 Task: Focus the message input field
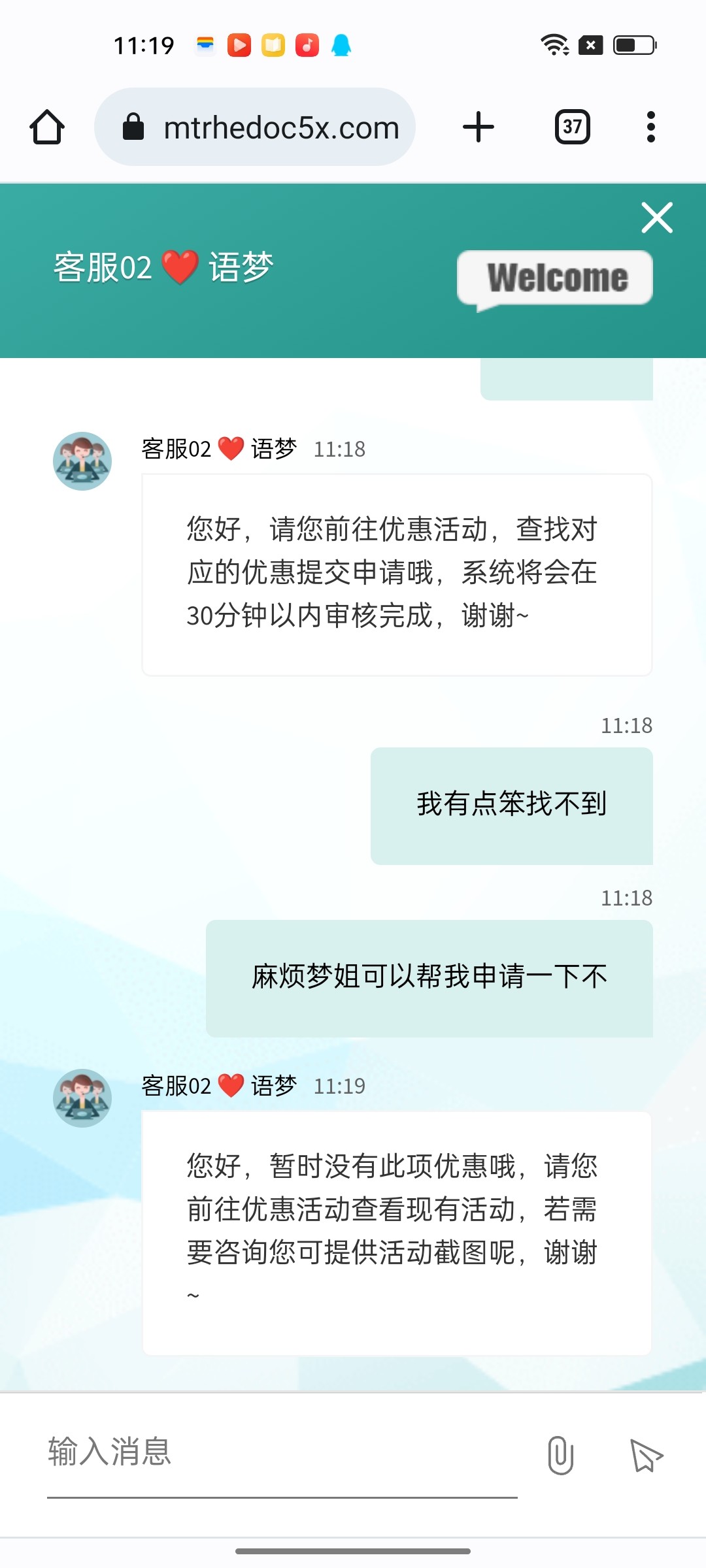[x=281, y=1453]
